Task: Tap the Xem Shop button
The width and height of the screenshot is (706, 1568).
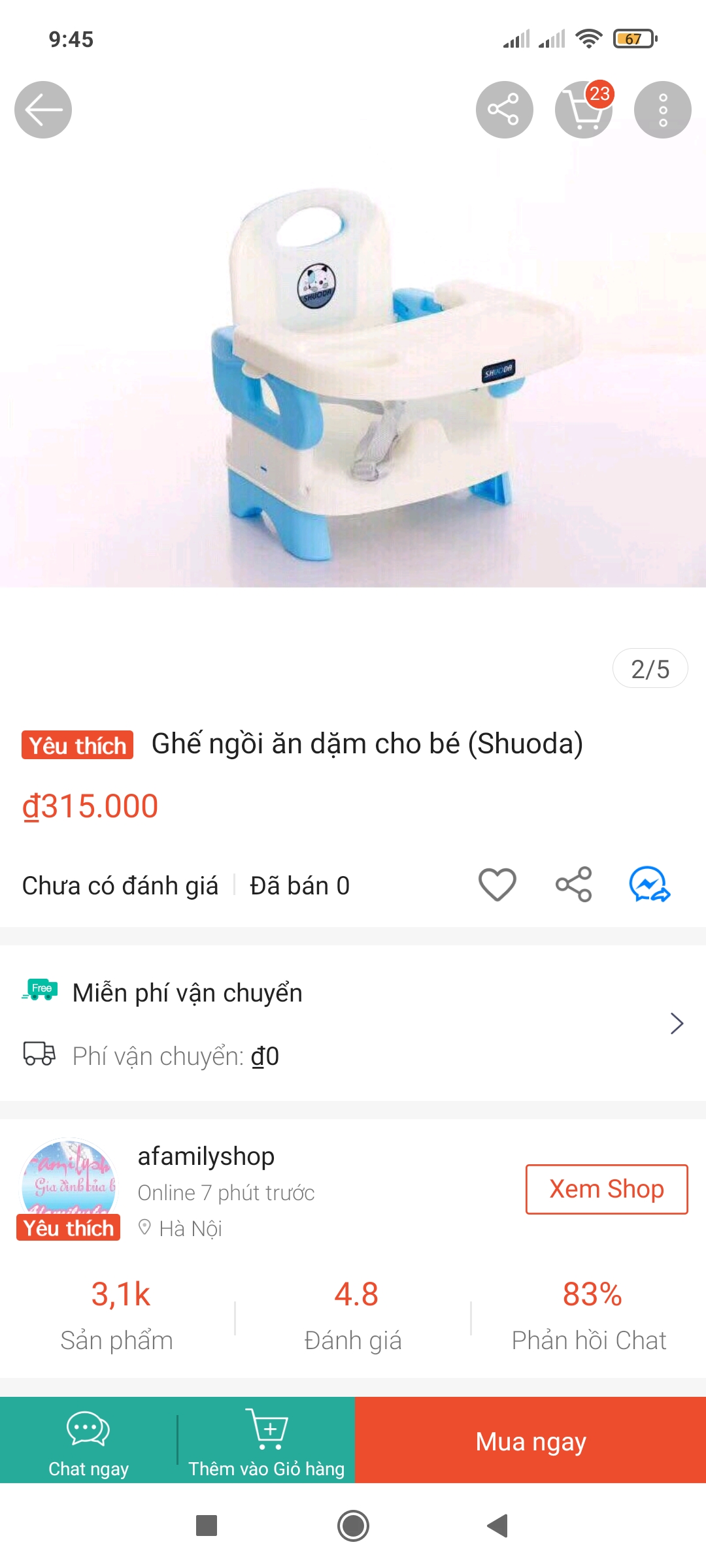Action: pos(607,1189)
